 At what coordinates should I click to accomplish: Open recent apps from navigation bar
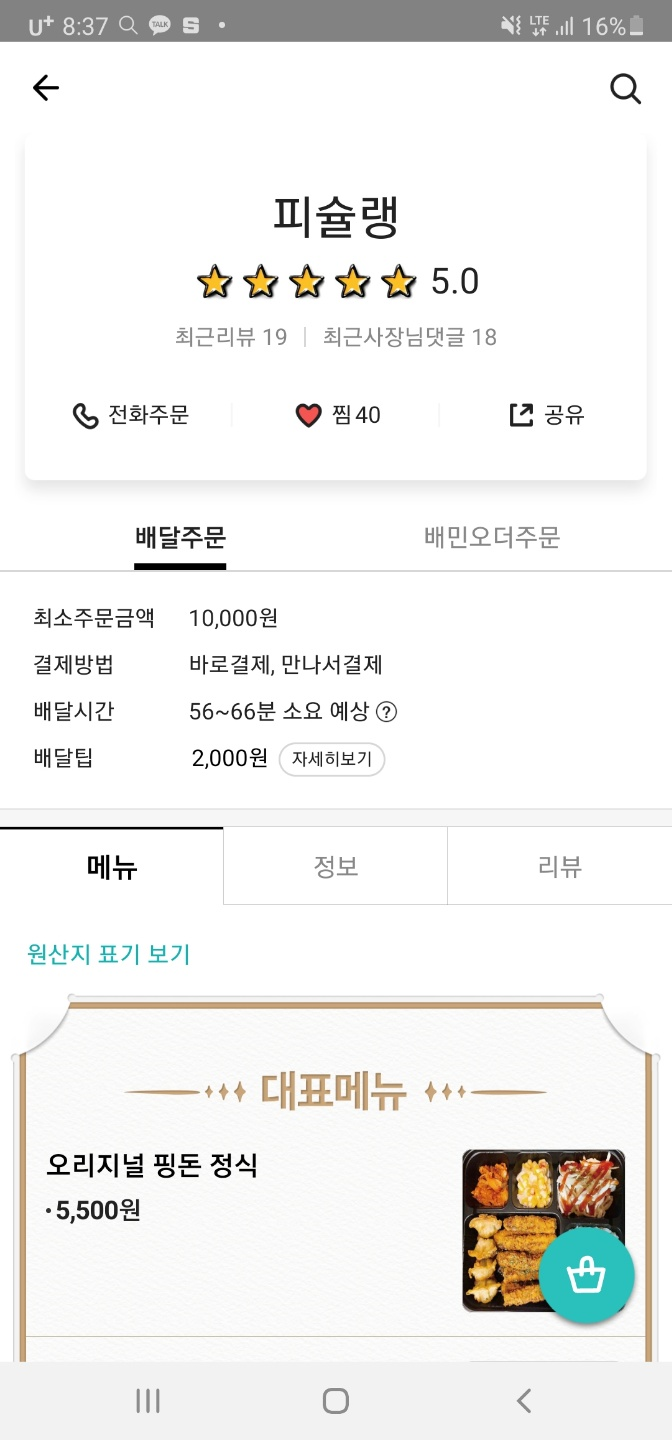148,1401
